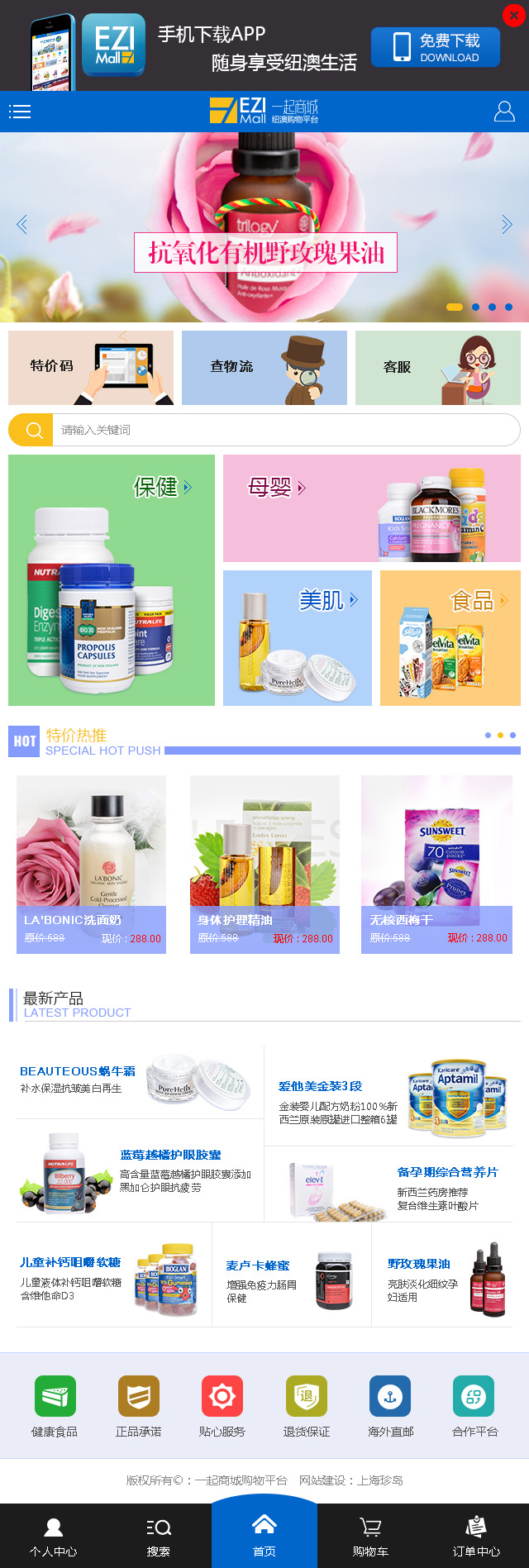Switch to the 购物车 tab

(370, 1536)
